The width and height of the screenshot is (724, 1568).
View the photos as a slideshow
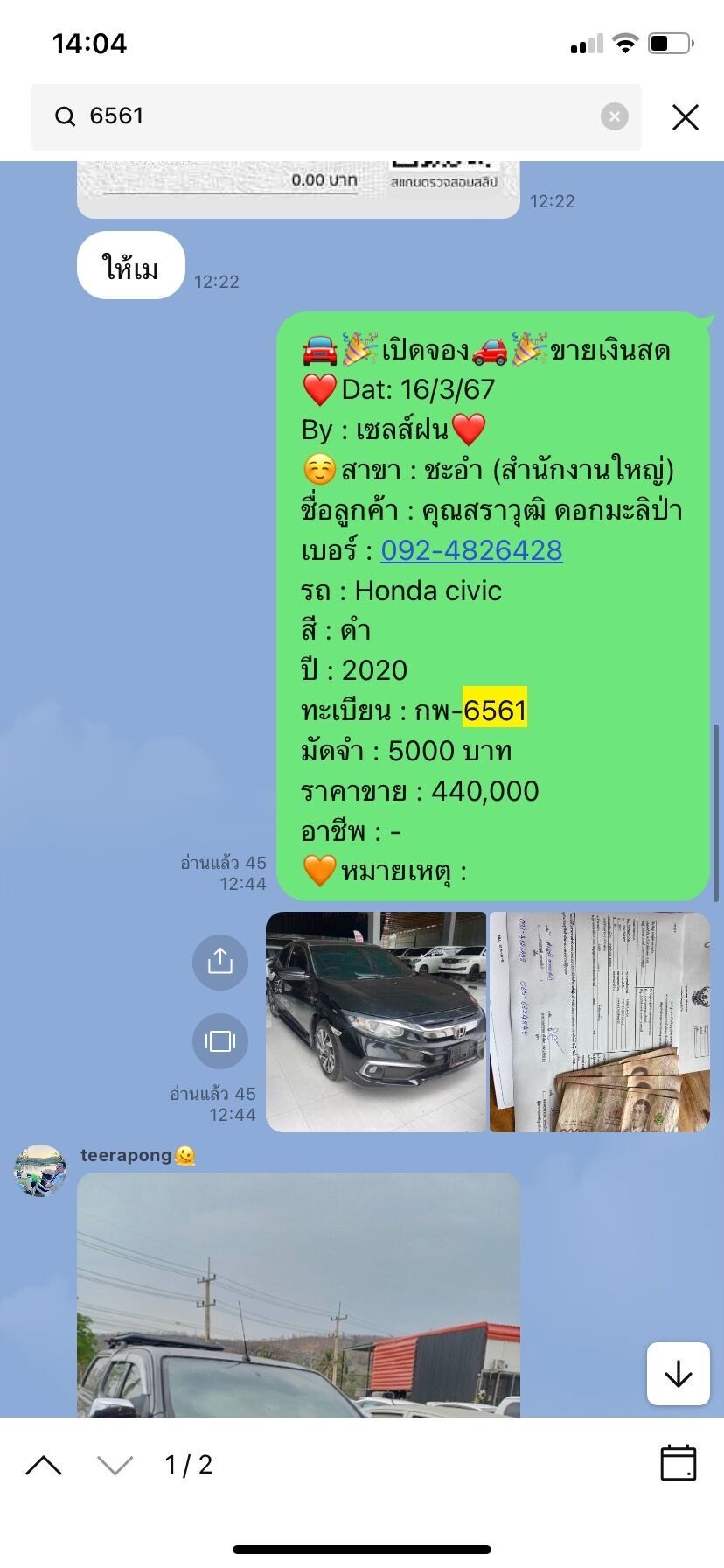(x=220, y=1040)
